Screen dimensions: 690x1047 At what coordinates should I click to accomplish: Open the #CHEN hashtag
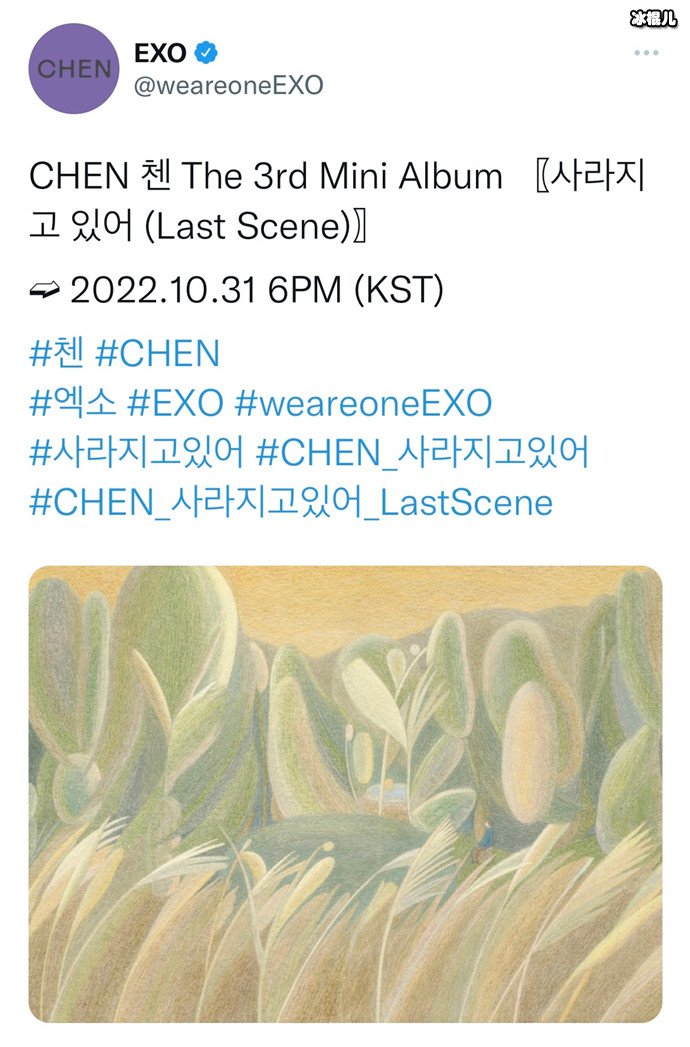[x=157, y=354]
